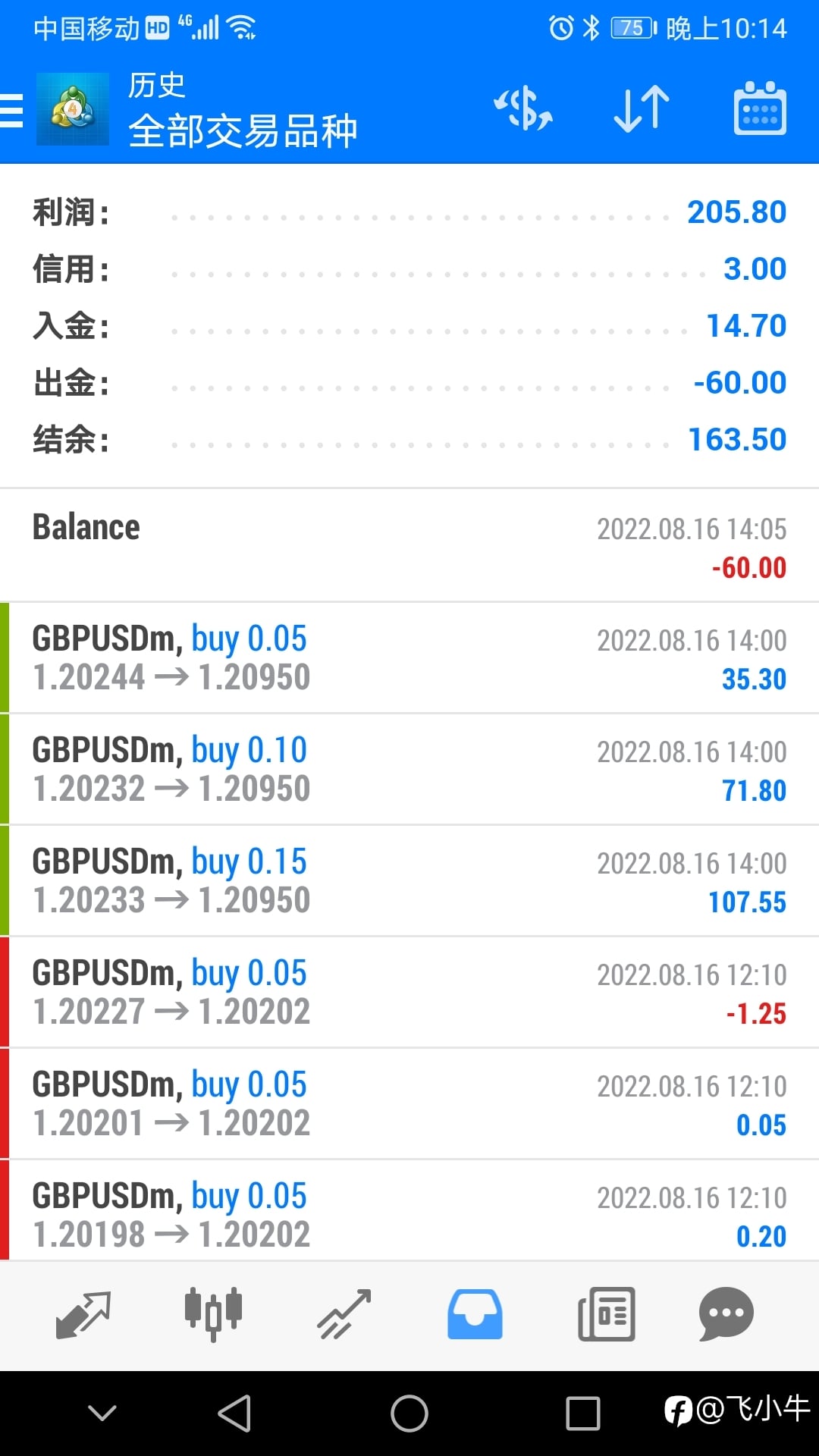Open the GBPUSDm trade with -1.25 loss

(x=409, y=992)
